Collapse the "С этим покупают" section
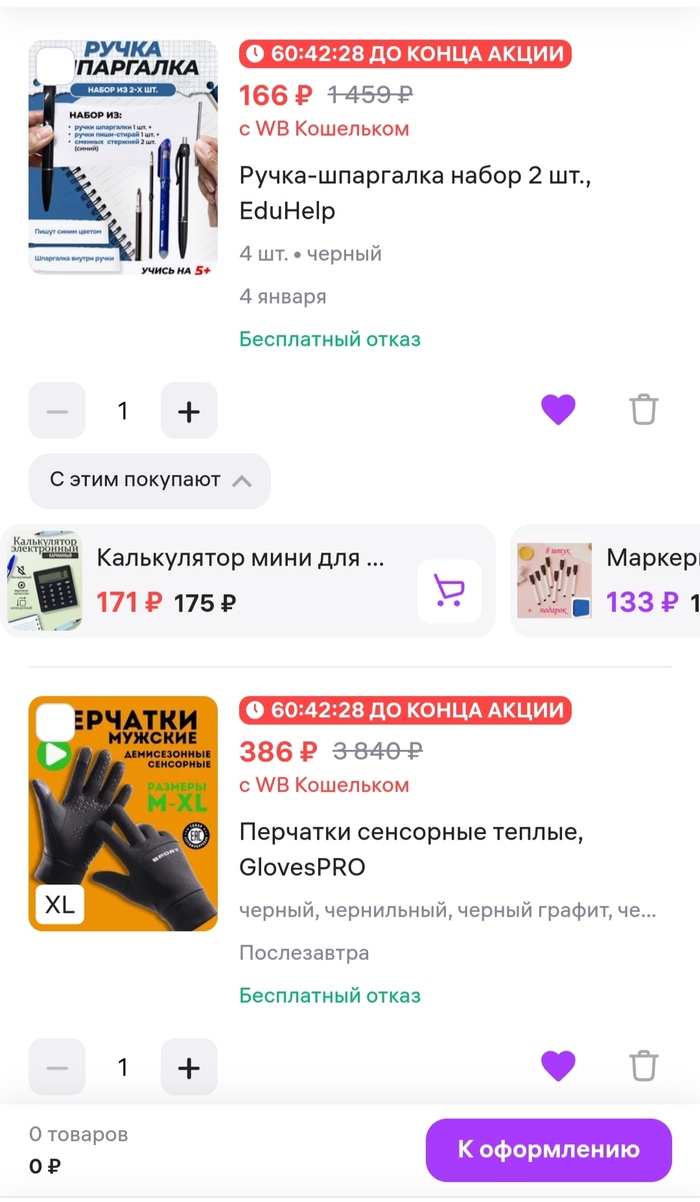 click(x=149, y=480)
